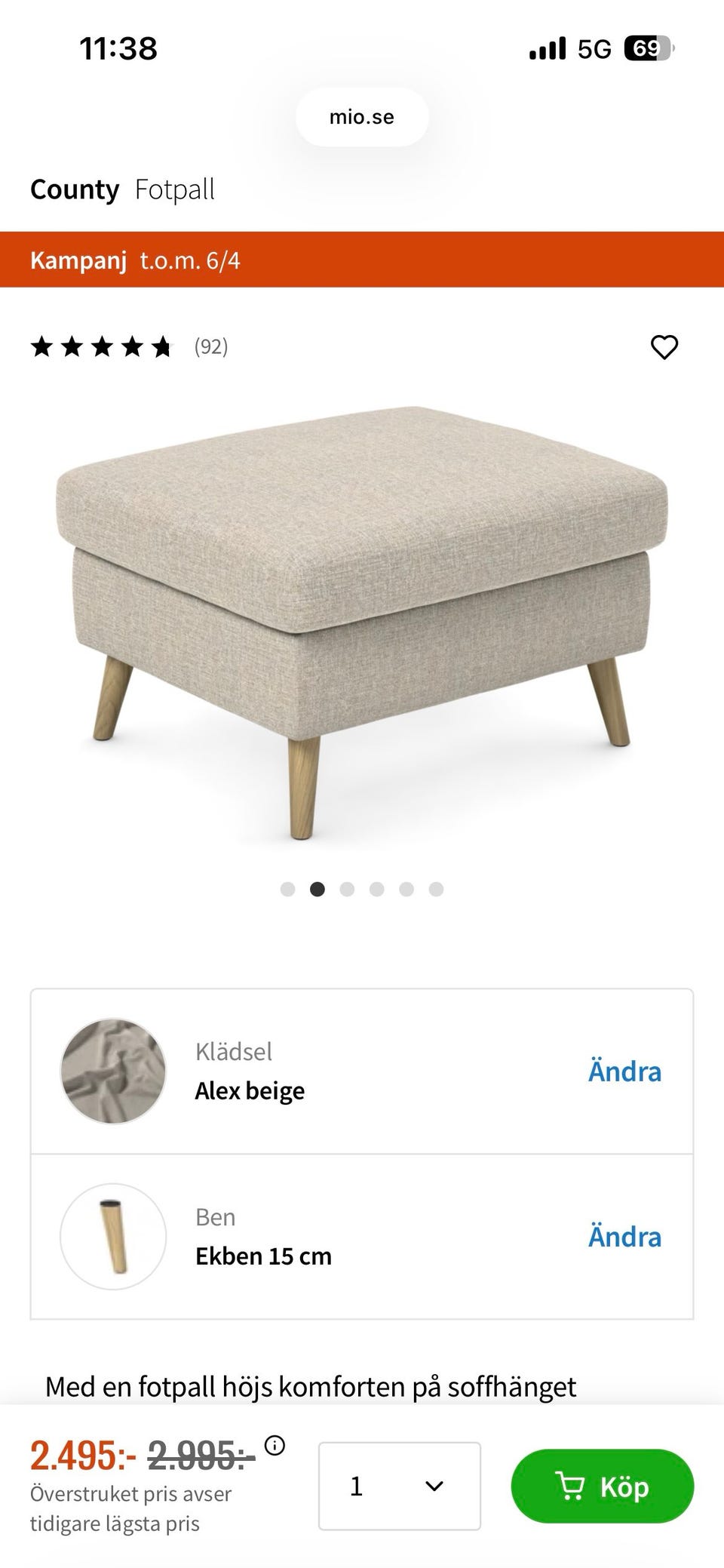Tap Ändra to change the Ben option
This screenshot has height=1568, width=724.
click(624, 1236)
